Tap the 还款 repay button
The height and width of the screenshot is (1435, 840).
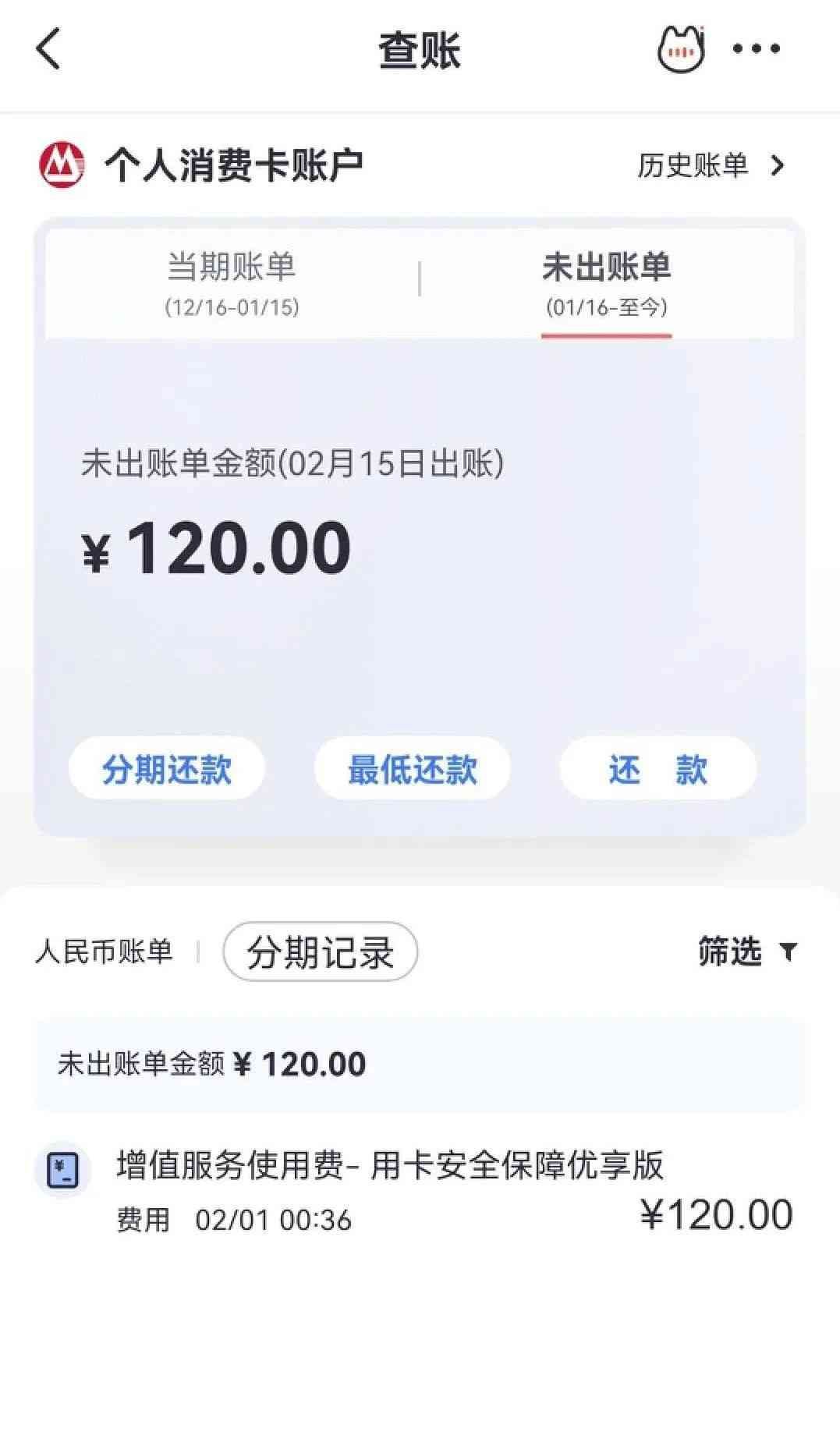657,769
